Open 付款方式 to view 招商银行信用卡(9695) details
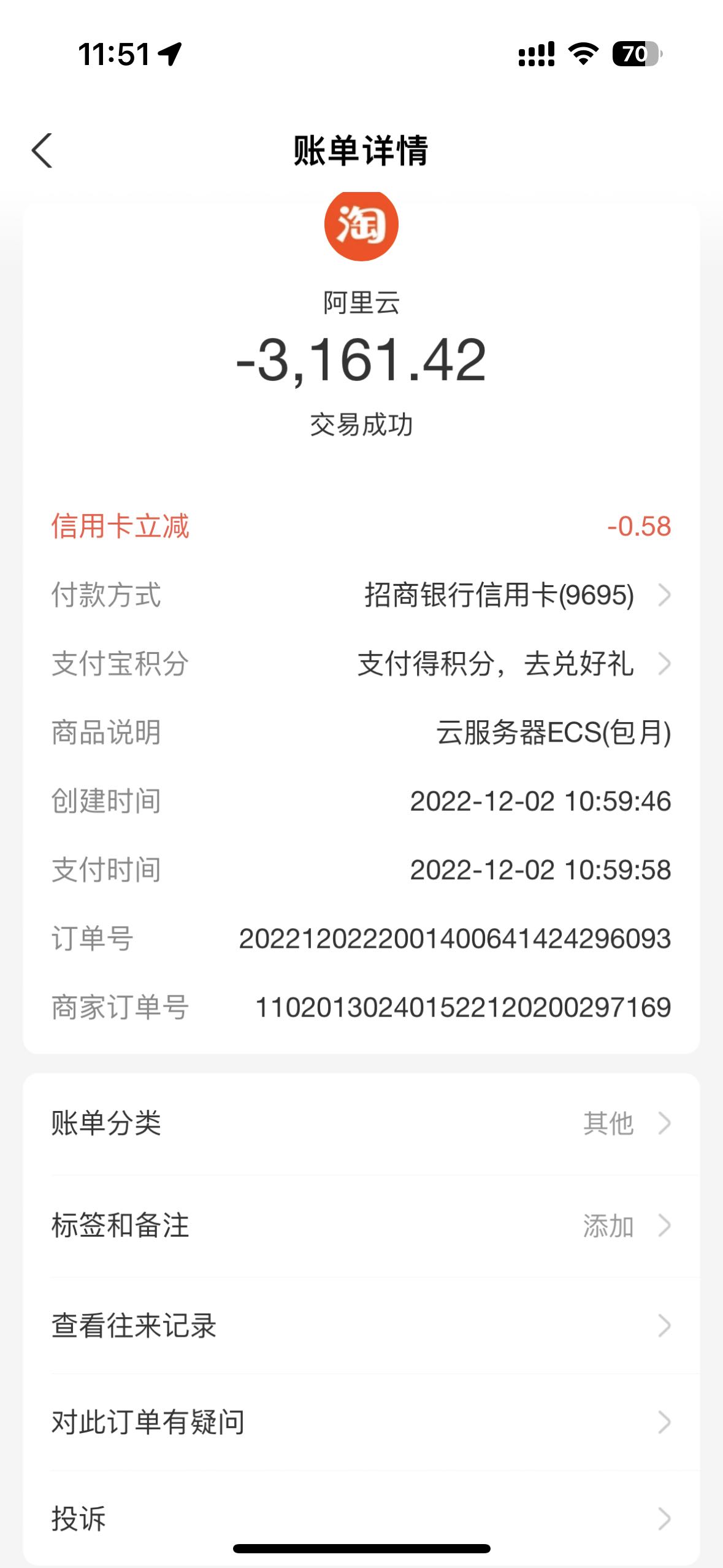This screenshot has width=723, height=1568. (361, 594)
